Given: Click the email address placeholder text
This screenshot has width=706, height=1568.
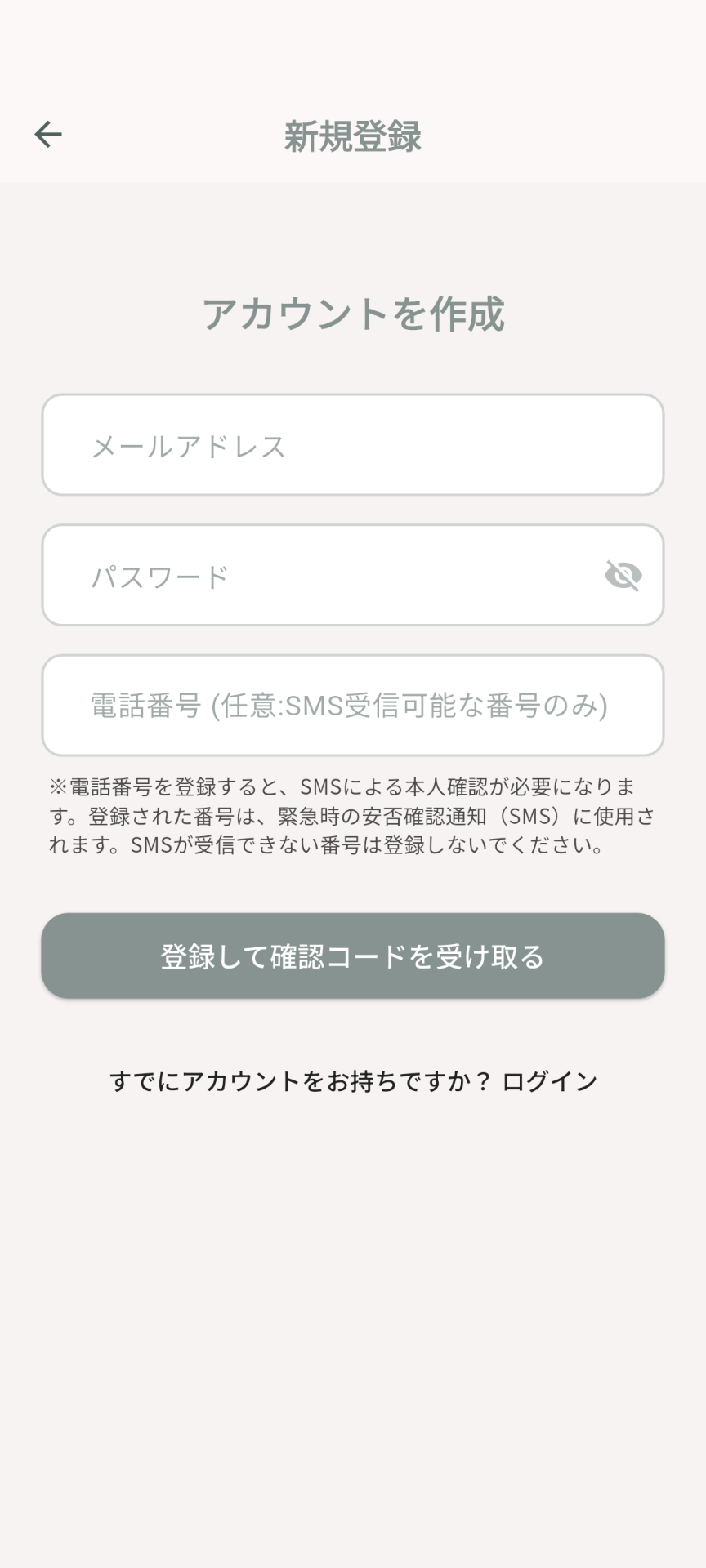Looking at the screenshot, I should point(190,445).
